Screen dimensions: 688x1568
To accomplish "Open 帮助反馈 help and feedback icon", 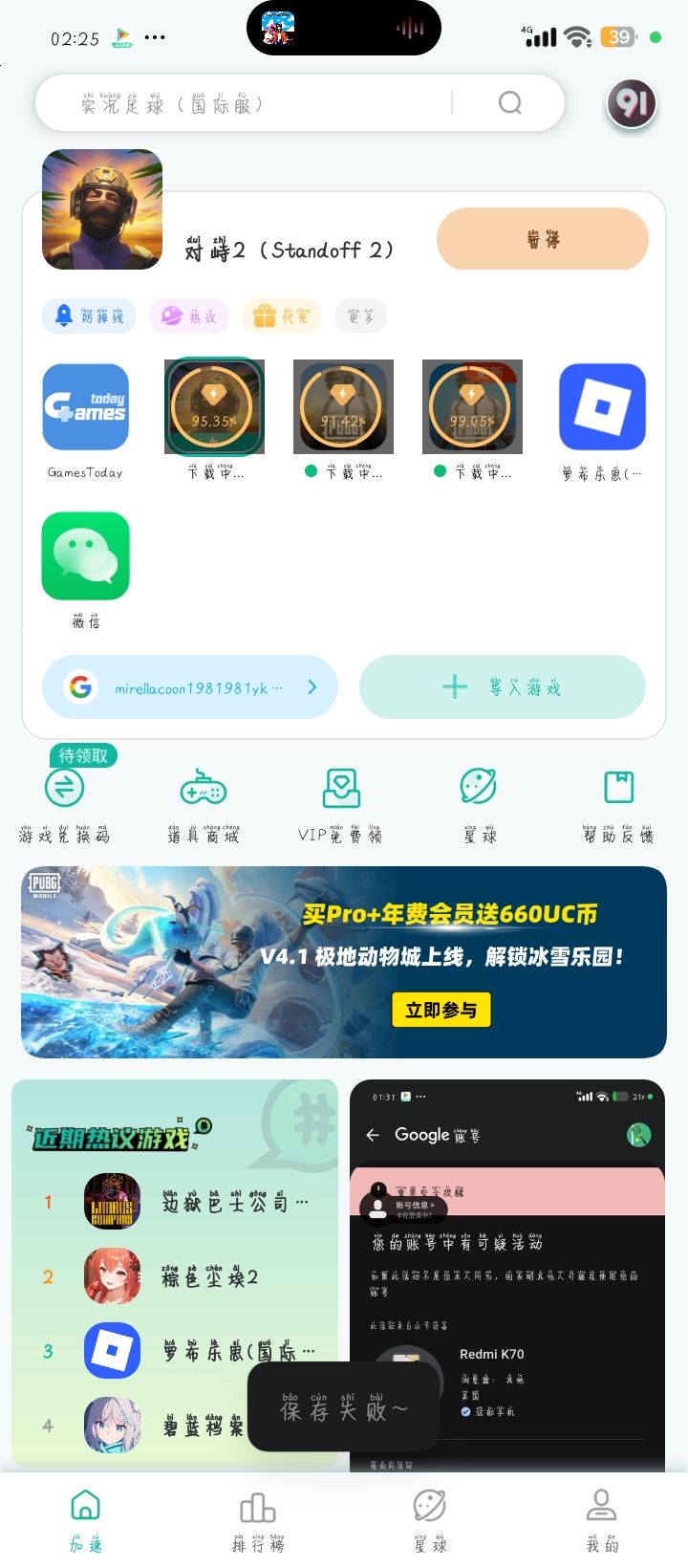I will point(617,789).
